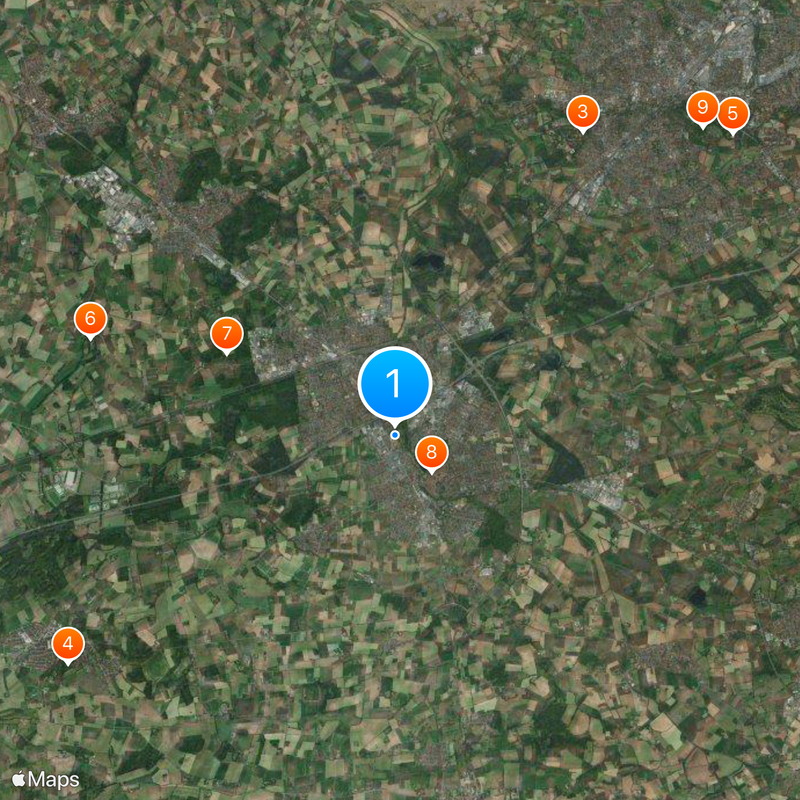The width and height of the screenshot is (800, 800).
Task: Select the large blue pin numbered 1
Action: (395, 383)
